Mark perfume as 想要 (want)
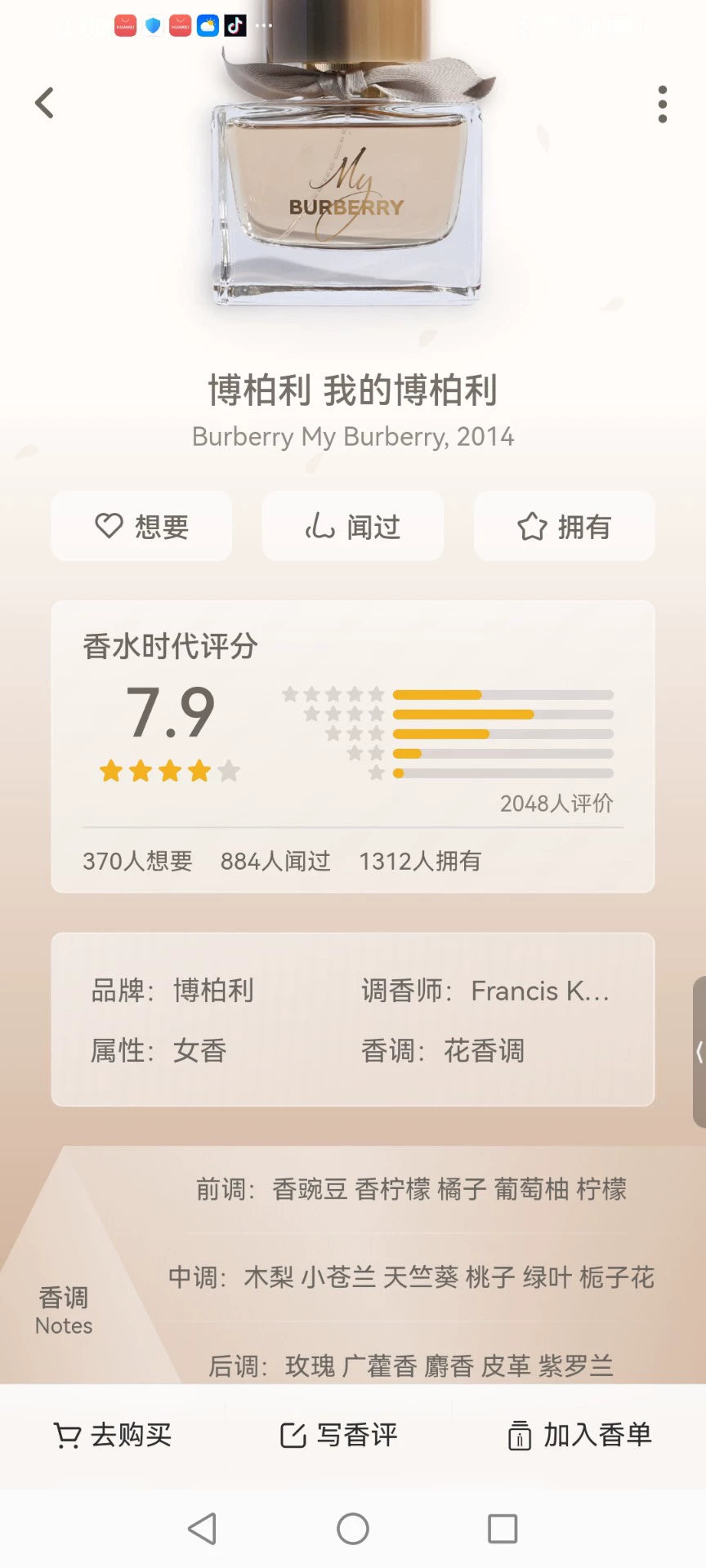Image resolution: width=706 pixels, height=1568 pixels. point(141,527)
